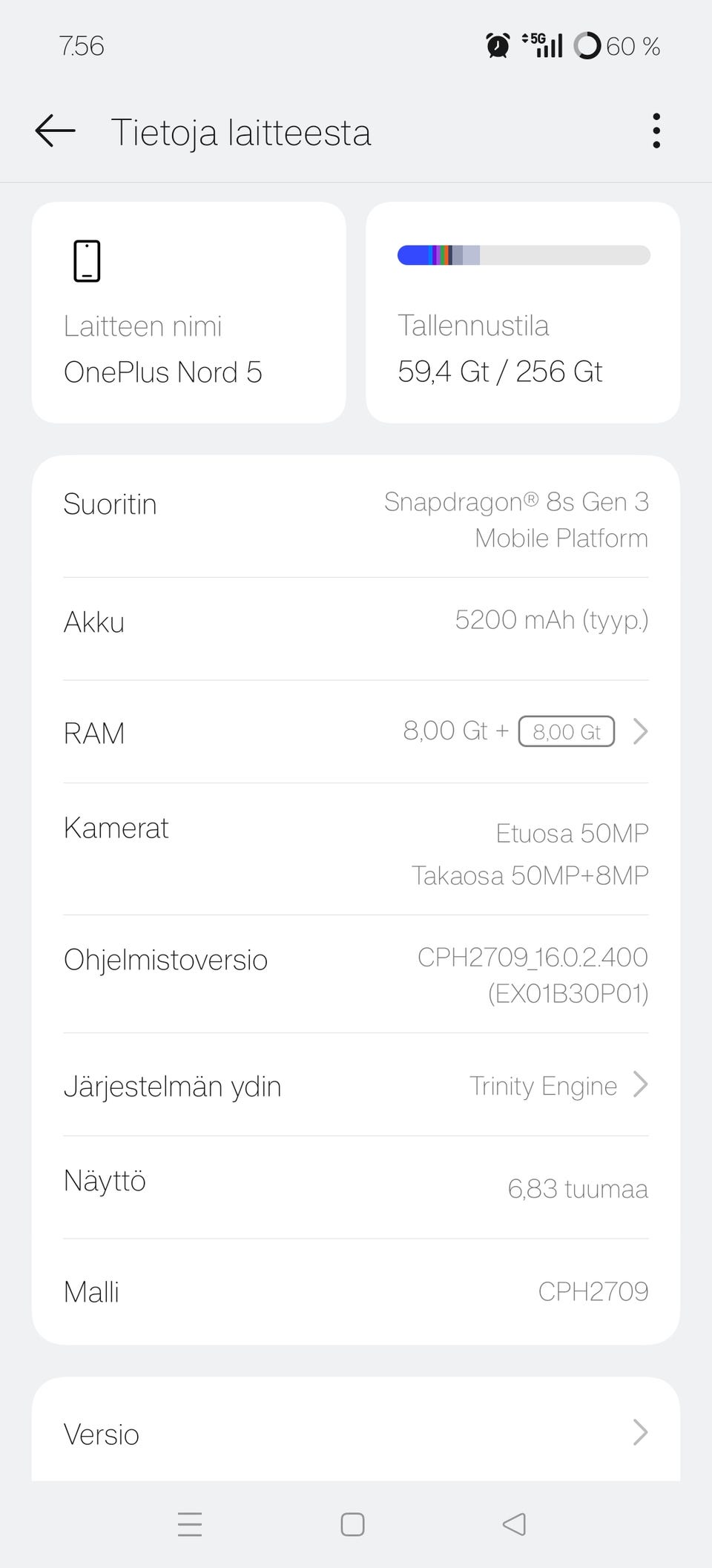Open the Laitteen nimi card
712x1568 pixels.
pos(189,312)
